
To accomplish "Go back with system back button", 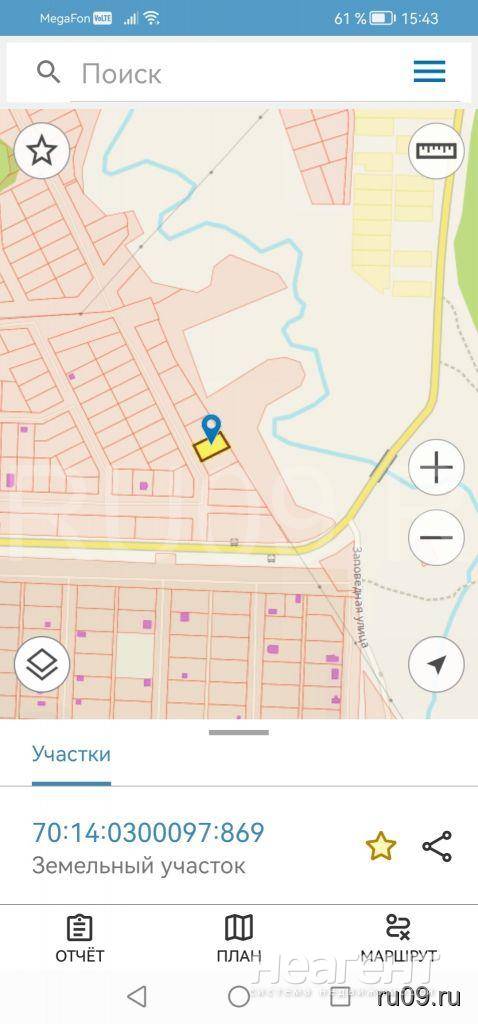I will (x=136, y=996).
